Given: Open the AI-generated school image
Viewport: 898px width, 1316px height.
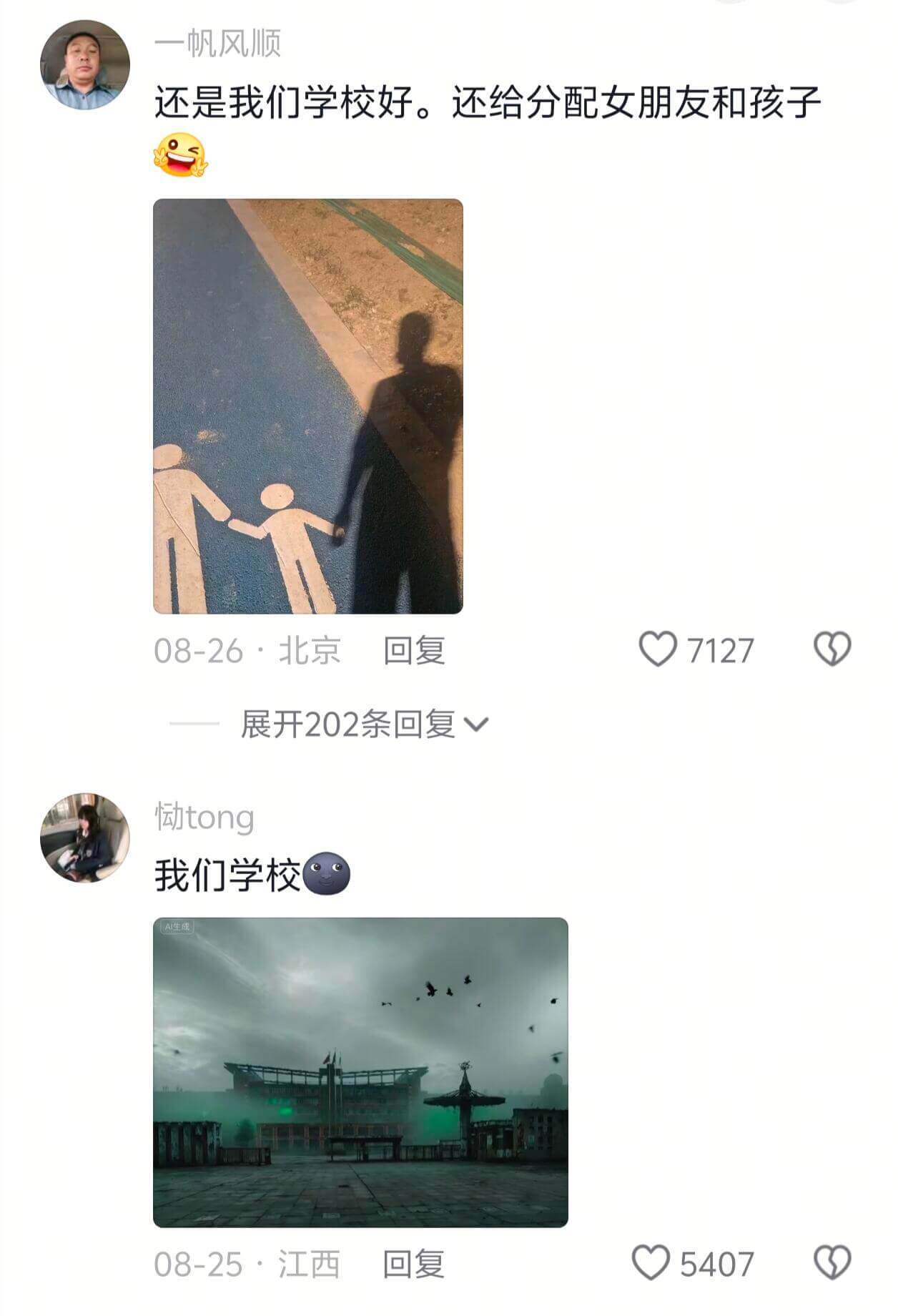Looking at the screenshot, I should click(365, 1073).
